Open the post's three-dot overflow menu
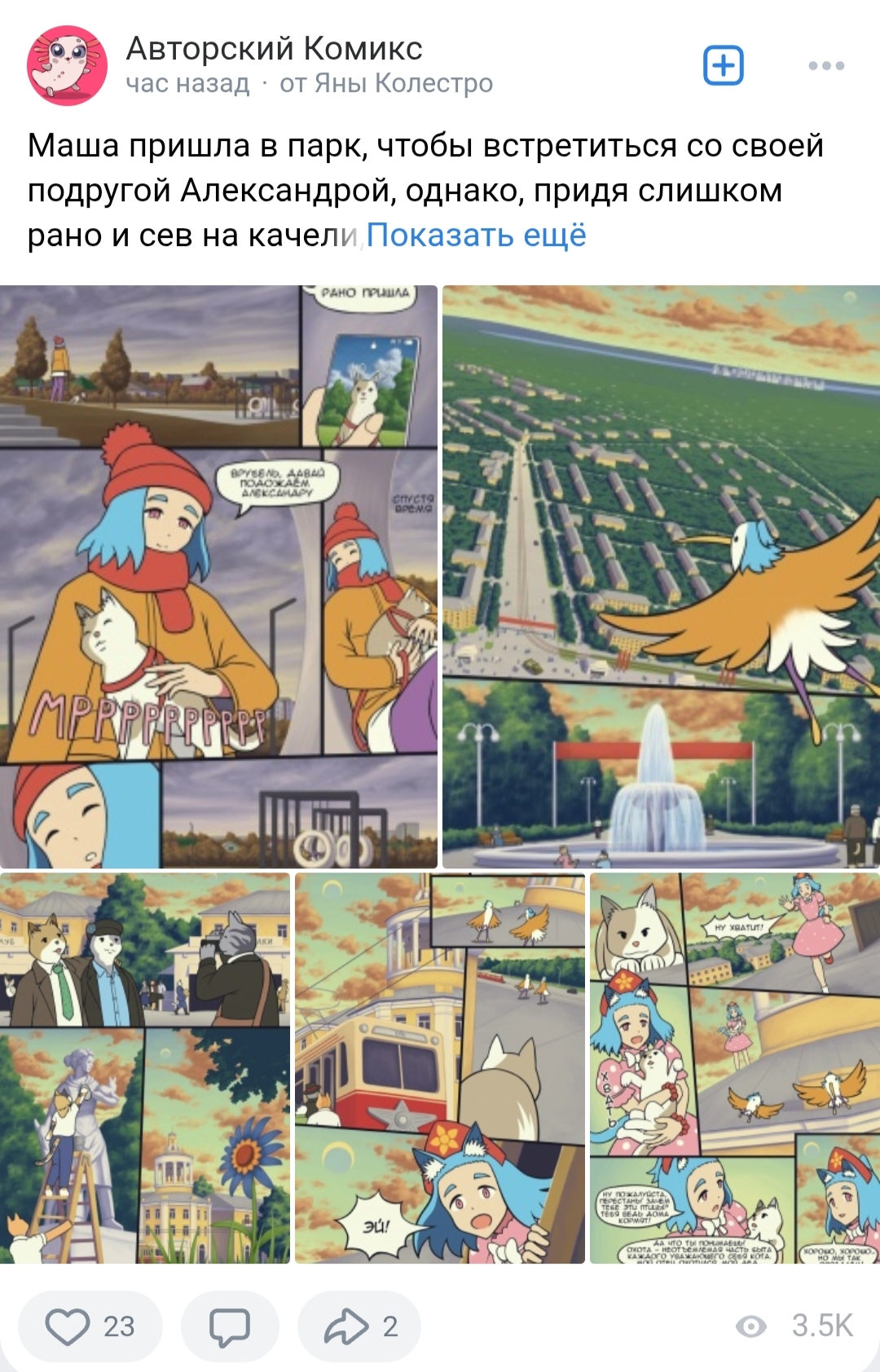 [x=826, y=65]
